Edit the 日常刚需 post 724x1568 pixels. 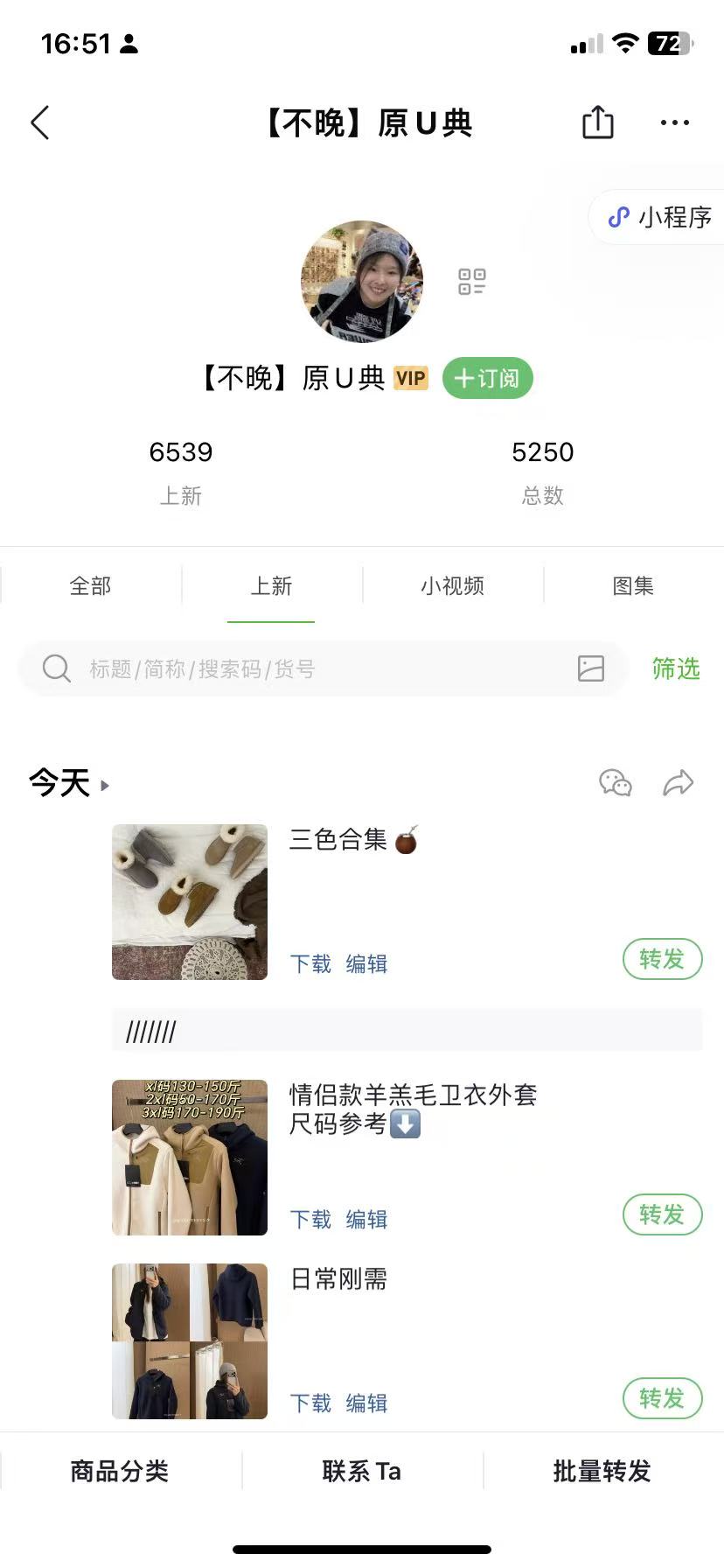[366, 1403]
